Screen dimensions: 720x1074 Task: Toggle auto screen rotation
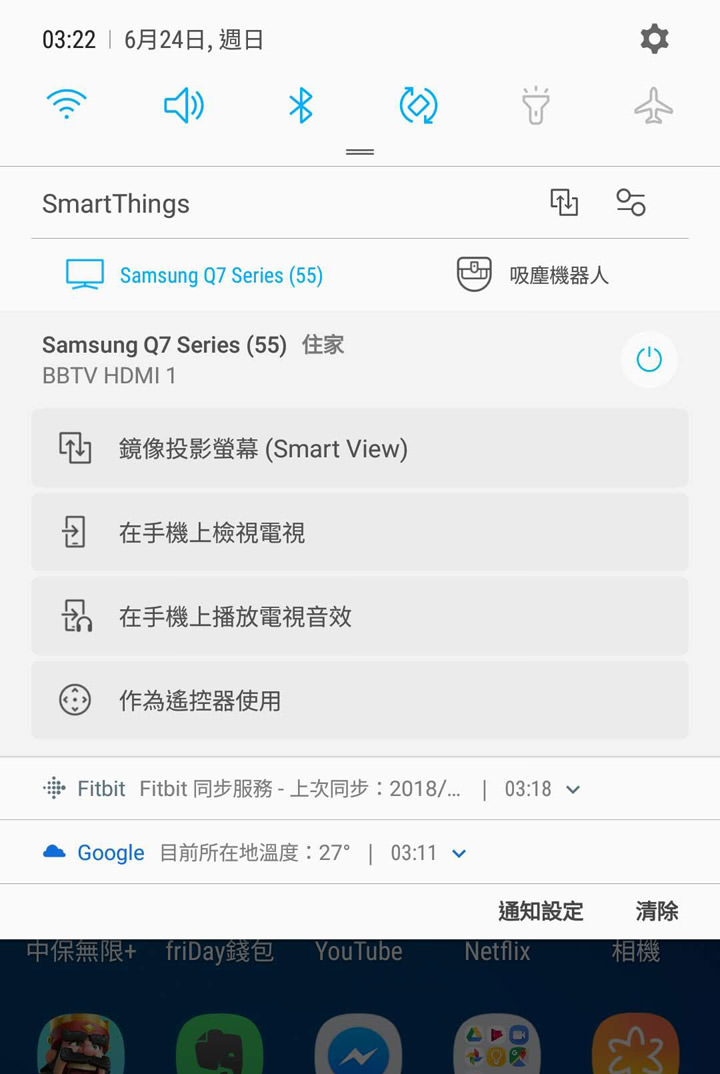pyautogui.click(x=418, y=104)
